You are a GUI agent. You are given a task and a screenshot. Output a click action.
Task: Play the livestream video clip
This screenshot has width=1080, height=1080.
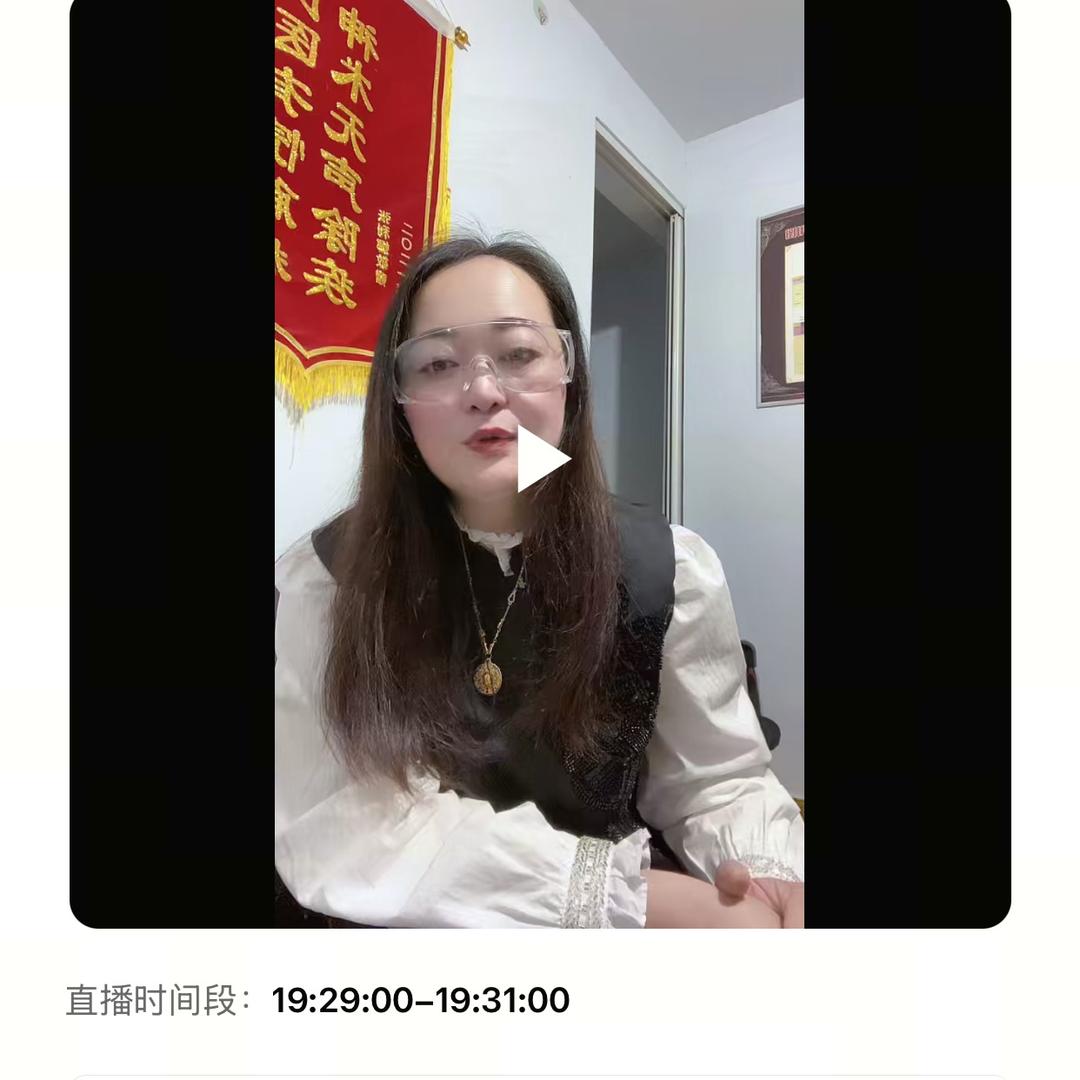coord(541,459)
